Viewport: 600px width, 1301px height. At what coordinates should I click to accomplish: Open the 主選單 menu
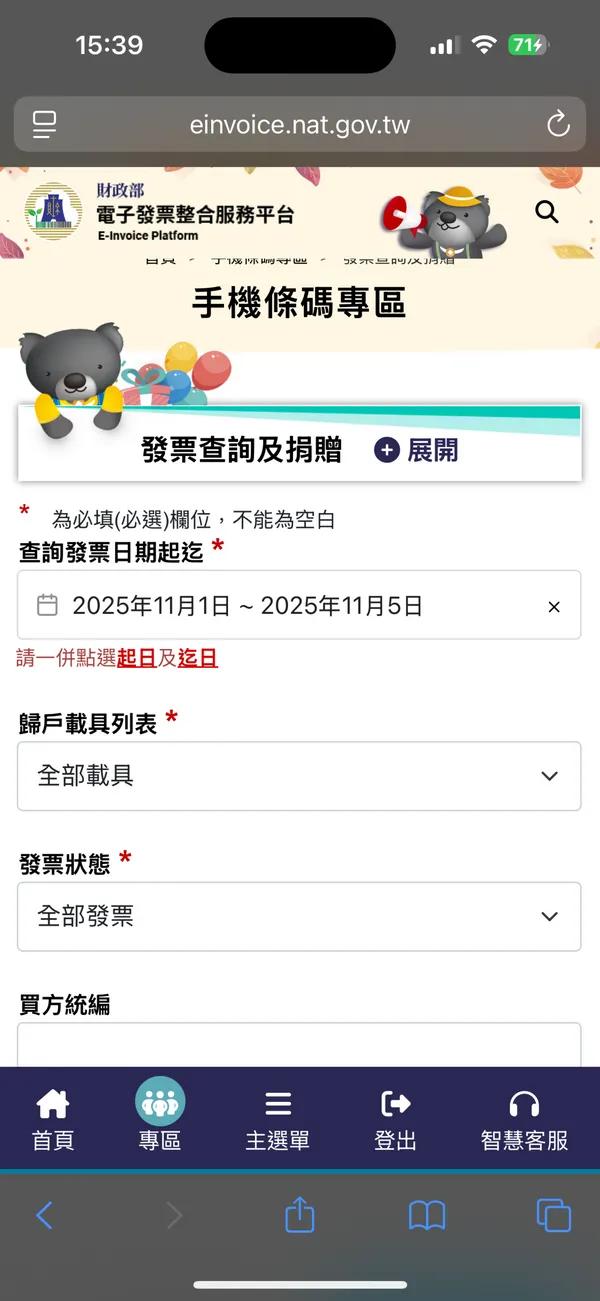(278, 1120)
